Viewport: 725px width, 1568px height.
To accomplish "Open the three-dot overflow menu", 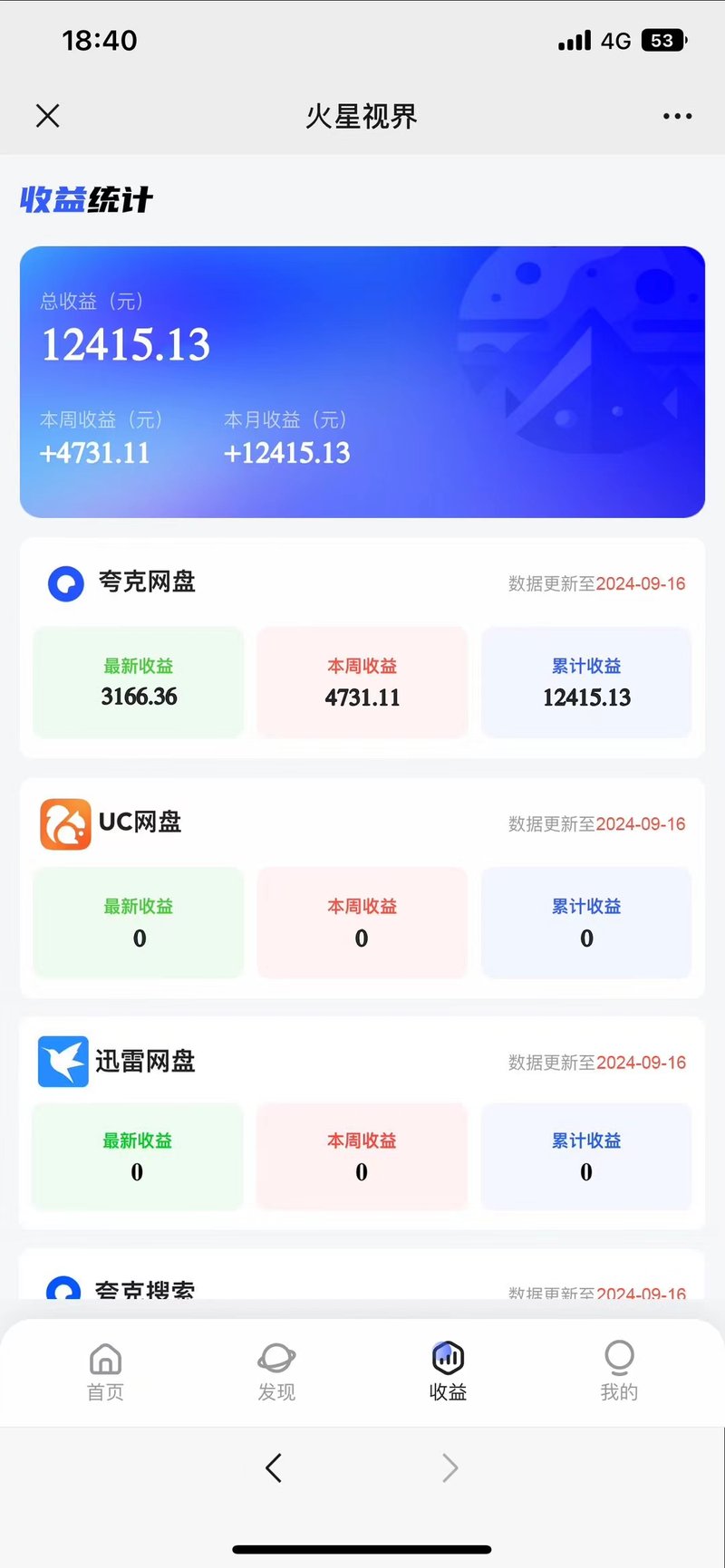I will pos(677,116).
